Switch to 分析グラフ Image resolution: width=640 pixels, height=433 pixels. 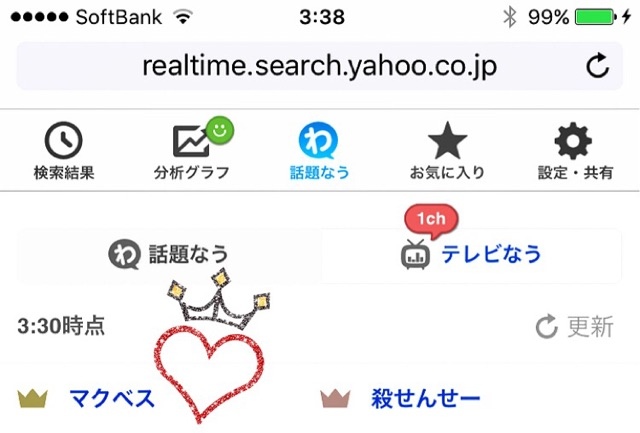tap(192, 152)
